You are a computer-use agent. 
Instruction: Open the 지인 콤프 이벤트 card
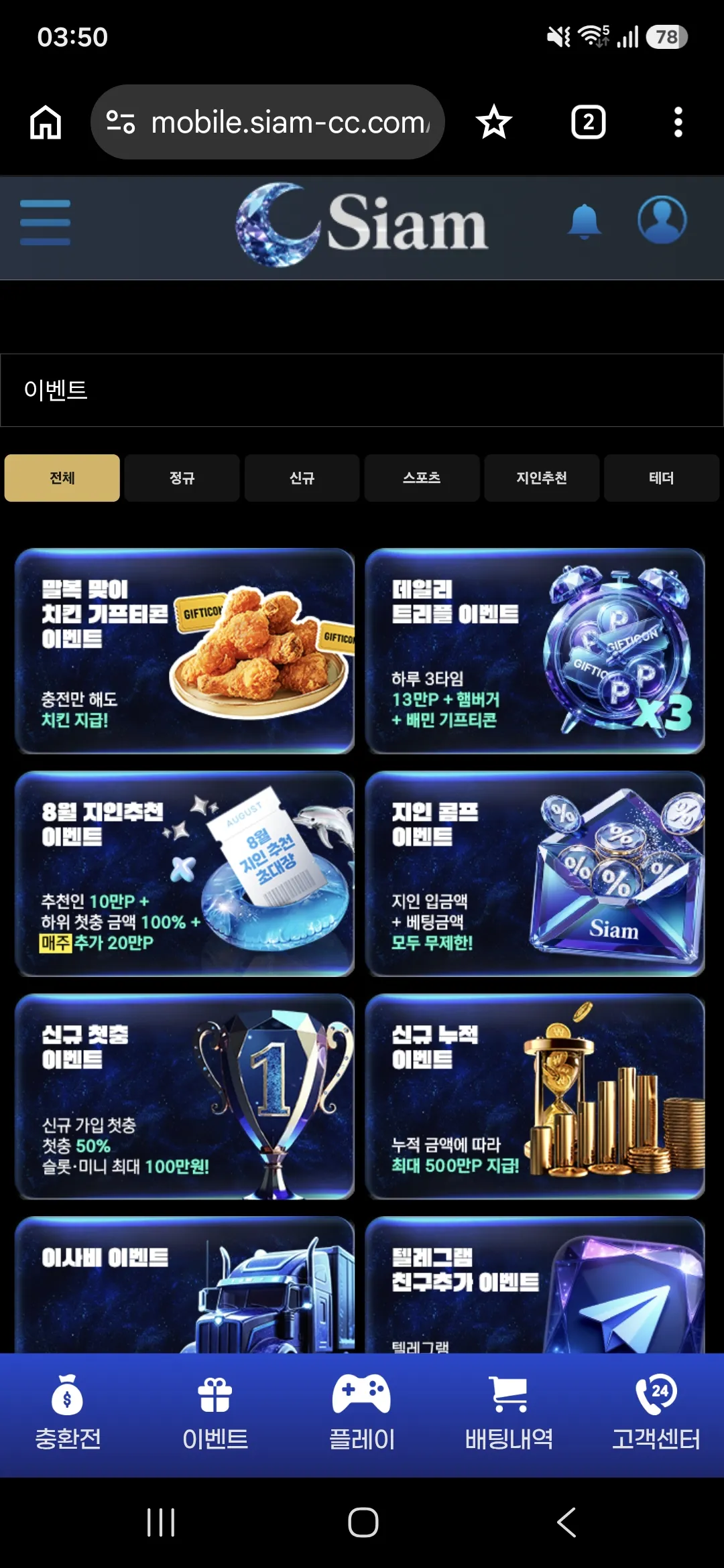click(535, 874)
